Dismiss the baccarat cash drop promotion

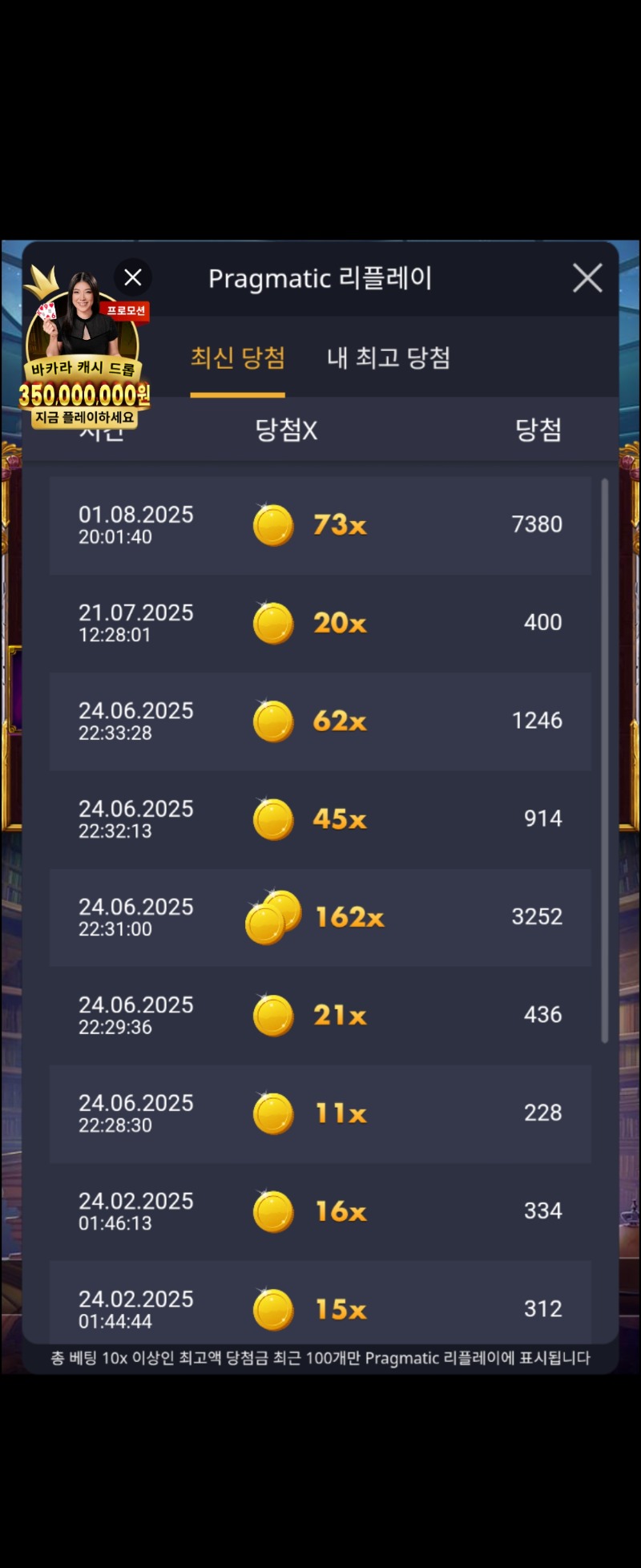click(x=133, y=277)
